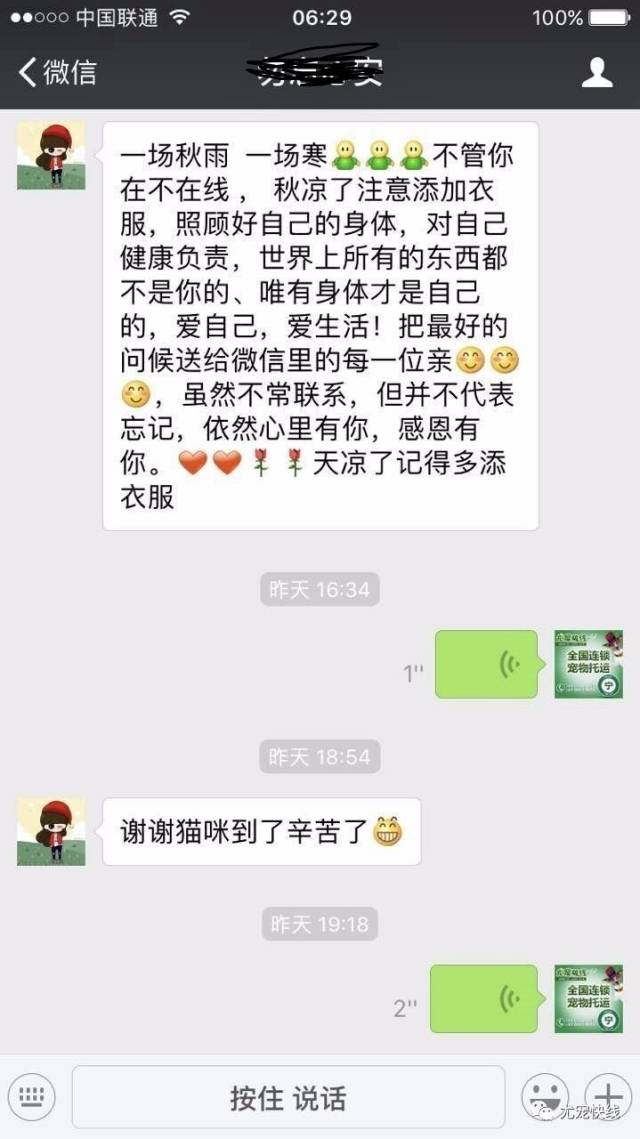
Task: Open the avatar next to 谢谢猫咪到了辛苦了
Action: coord(51,831)
